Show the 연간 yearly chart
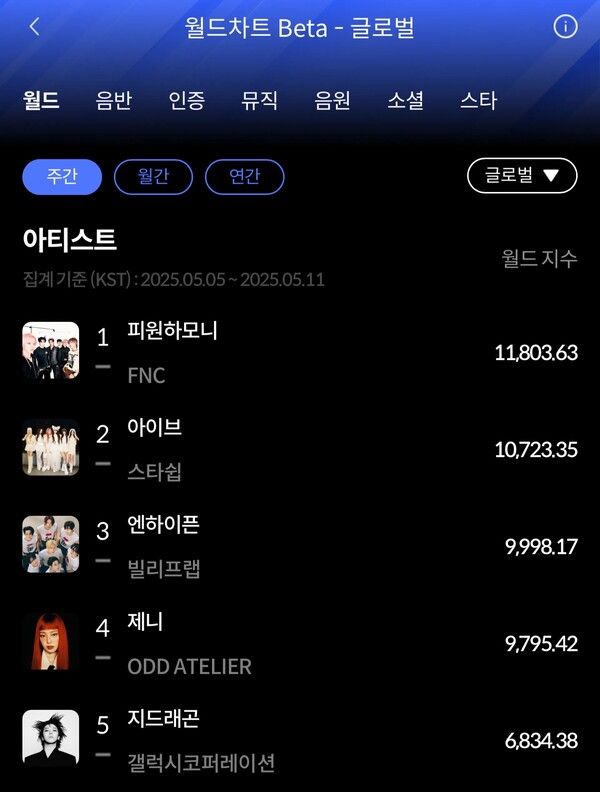This screenshot has width=600, height=792. tap(244, 177)
